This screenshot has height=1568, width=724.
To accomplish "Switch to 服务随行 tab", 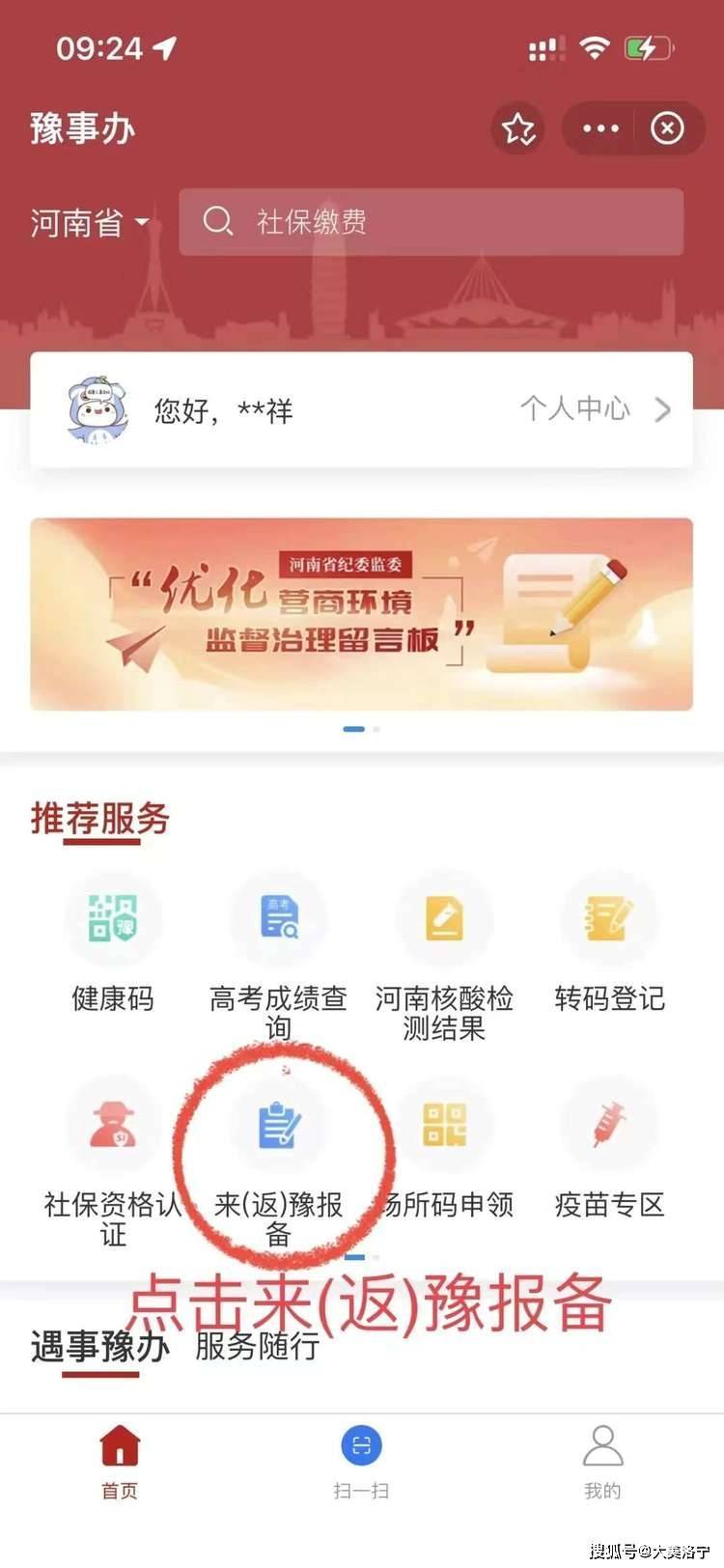I will tap(257, 1346).
